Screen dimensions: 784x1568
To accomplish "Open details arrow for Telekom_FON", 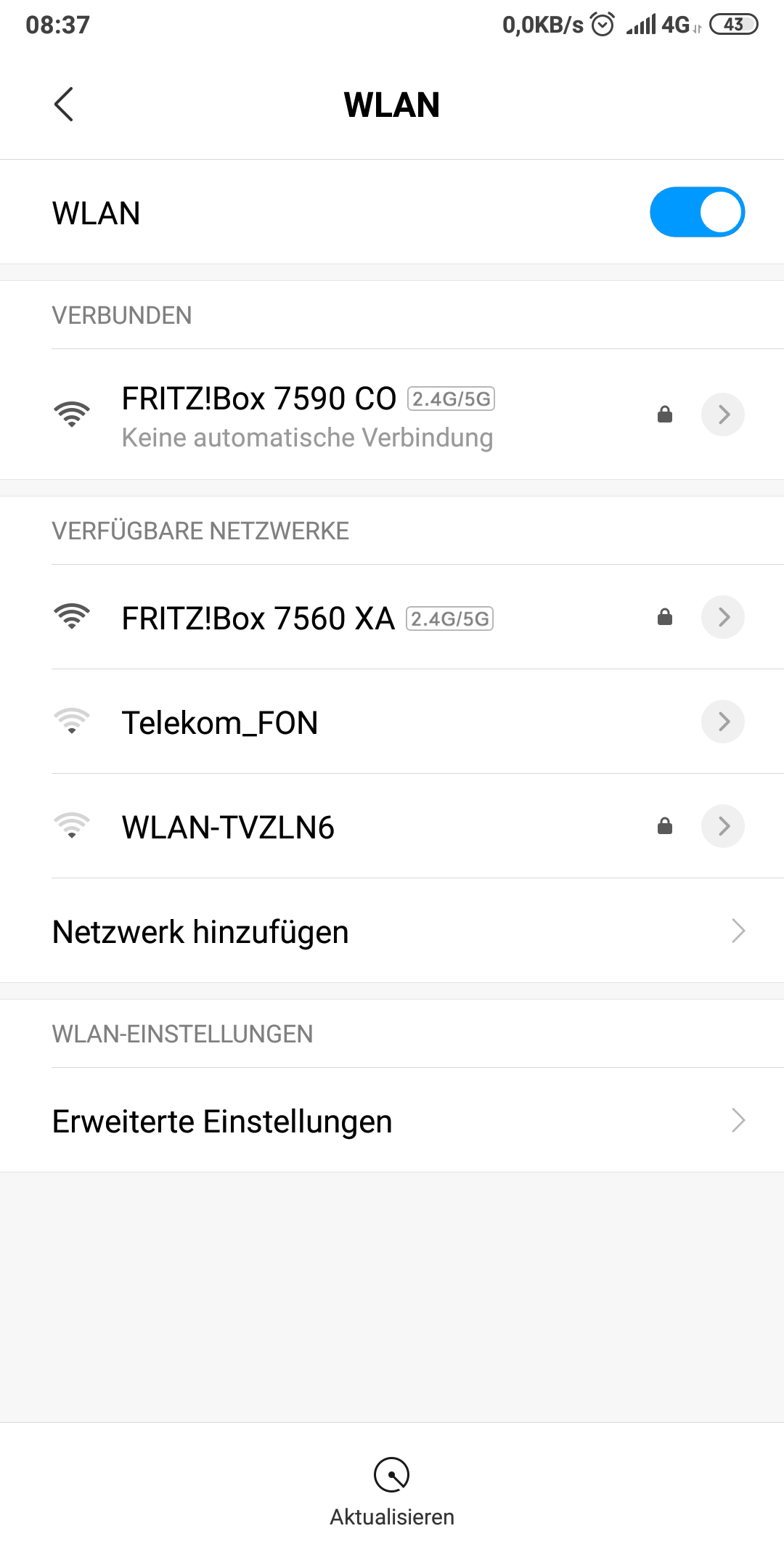I will 723,722.
